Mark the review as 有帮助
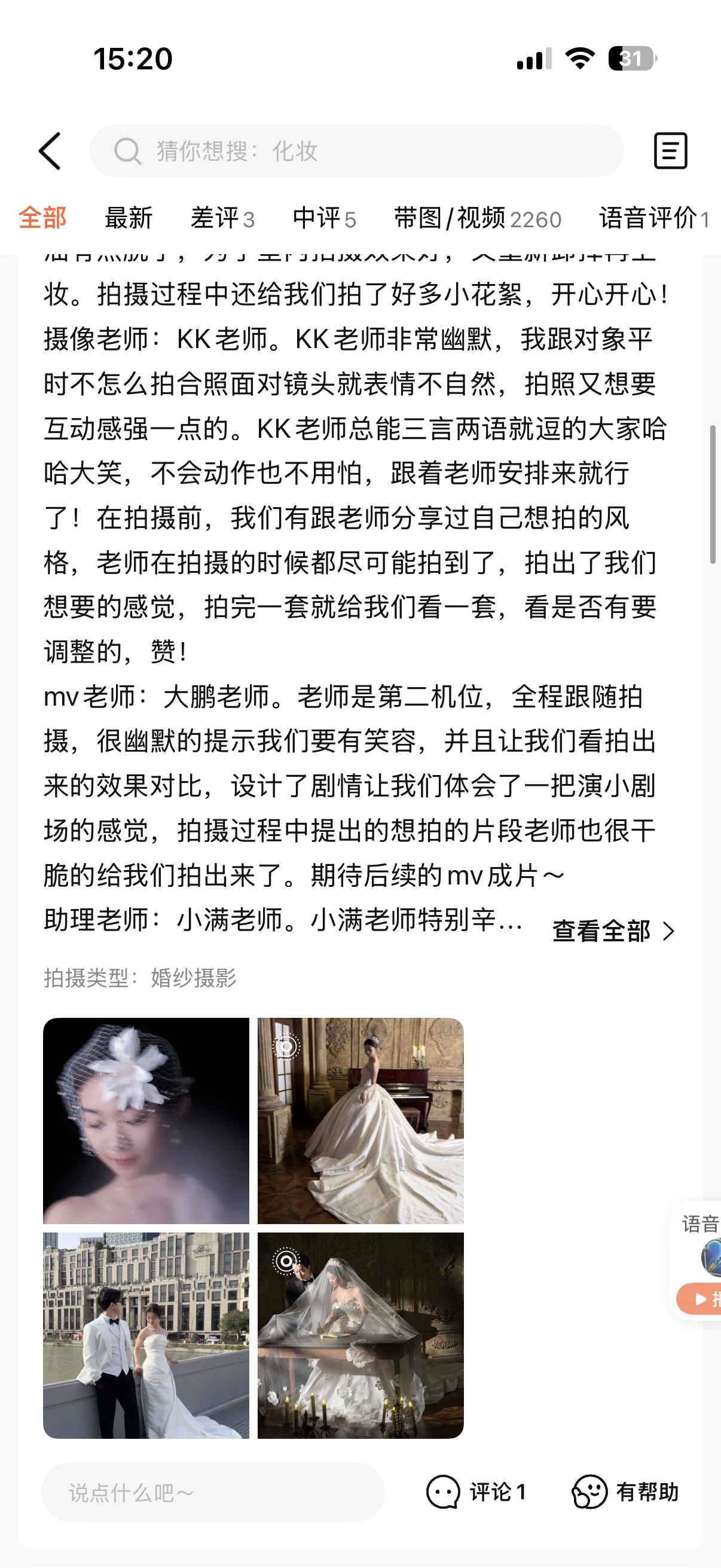The width and height of the screenshot is (721, 1568). [625, 1492]
